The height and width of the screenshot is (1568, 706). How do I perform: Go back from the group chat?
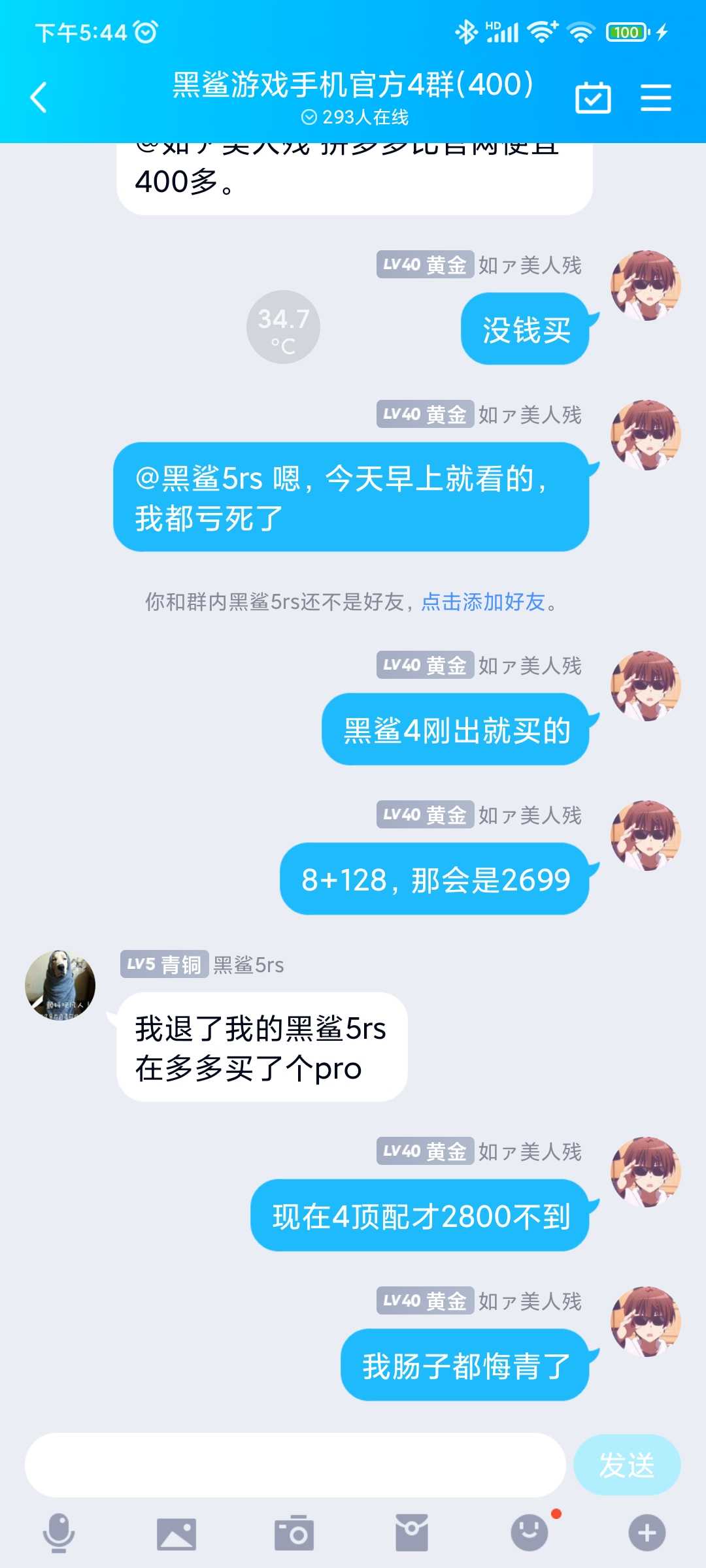coord(39,98)
